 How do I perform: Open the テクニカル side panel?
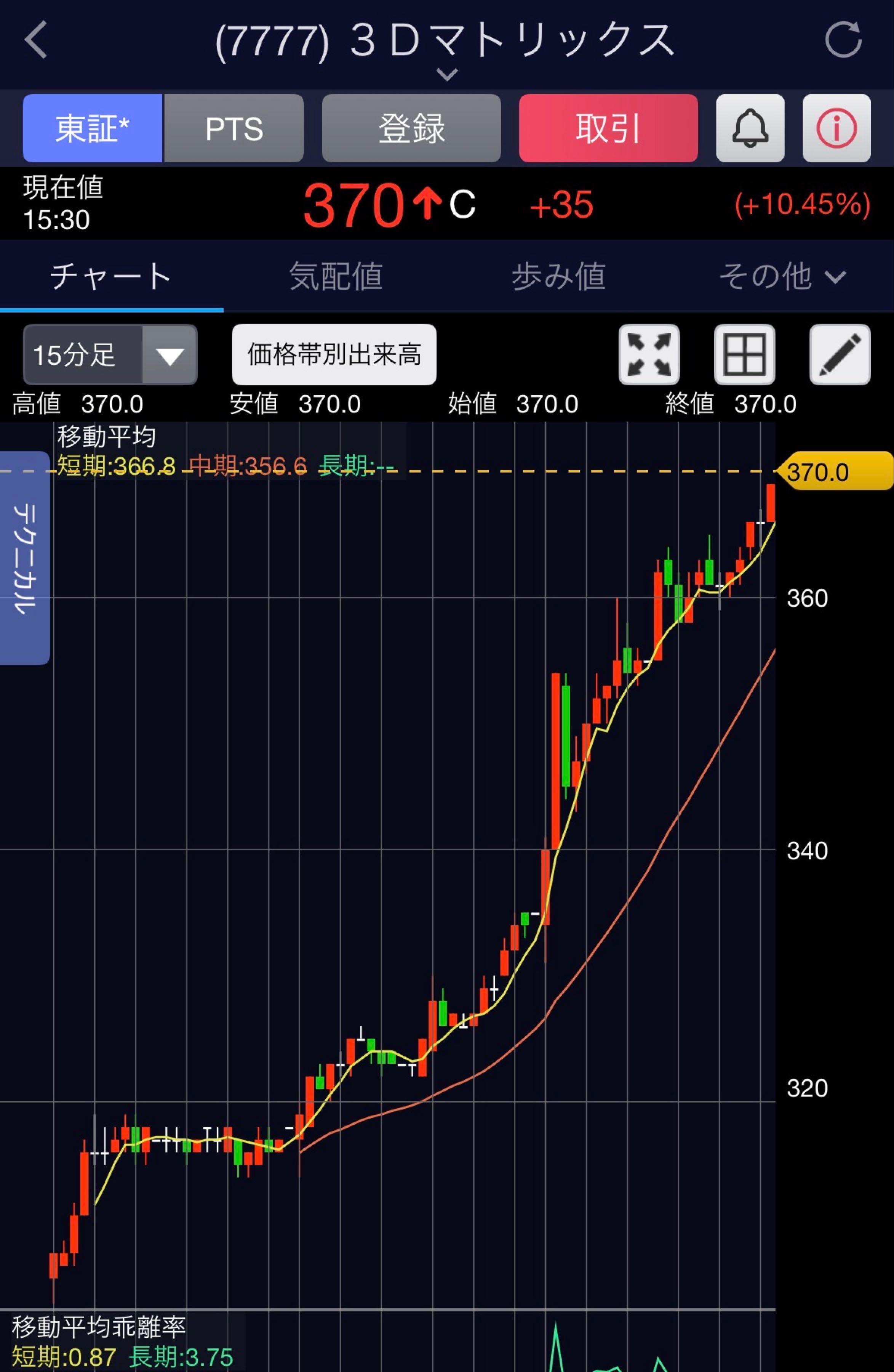tap(24, 558)
